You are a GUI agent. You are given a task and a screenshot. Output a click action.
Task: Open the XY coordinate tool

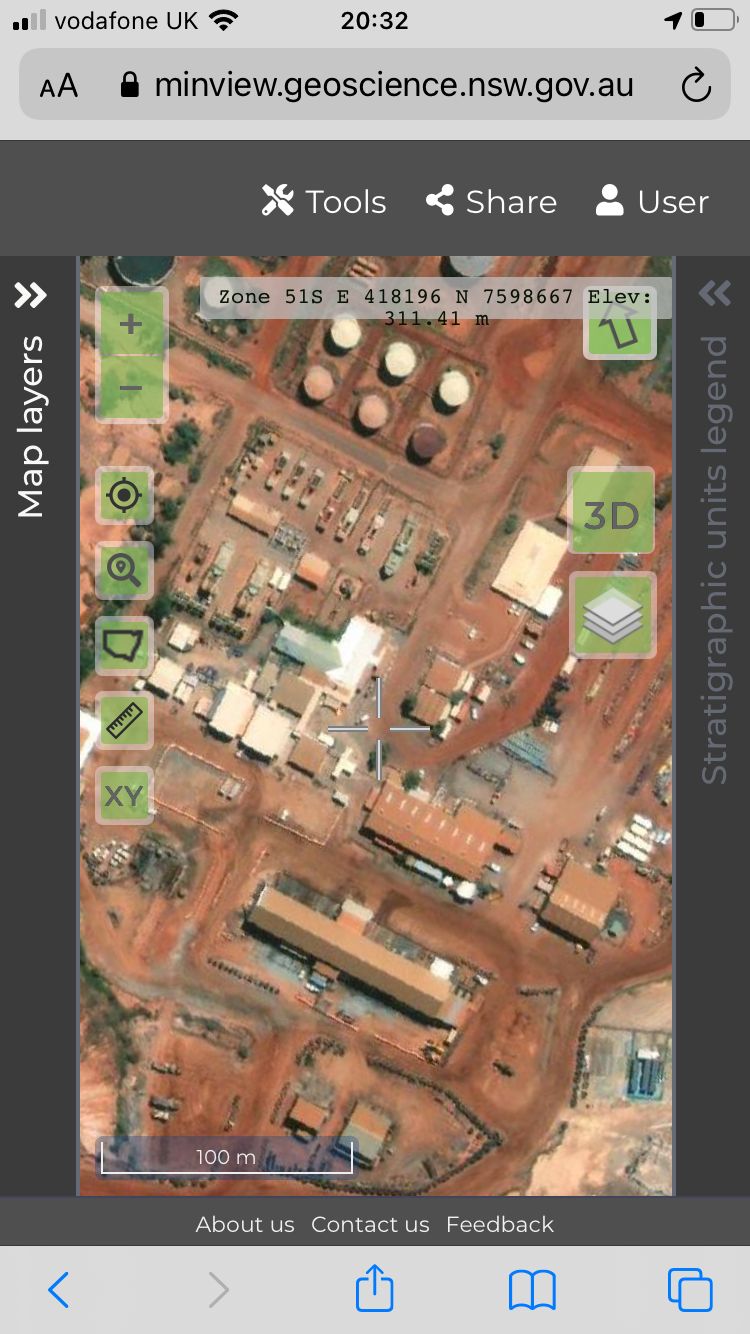pyautogui.click(x=124, y=796)
